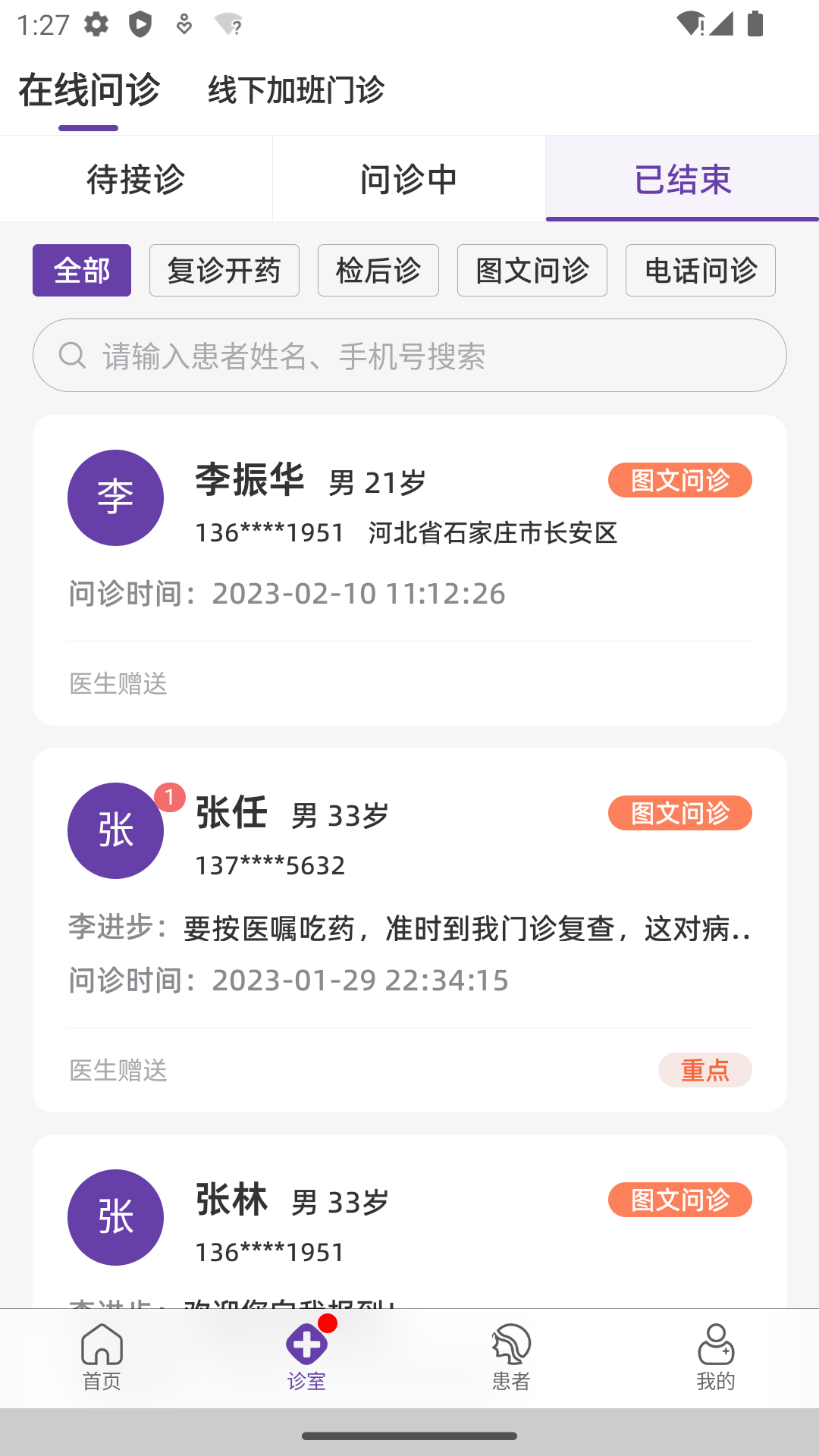Enable the 电话问诊 filter
The image size is (819, 1456).
(x=700, y=270)
